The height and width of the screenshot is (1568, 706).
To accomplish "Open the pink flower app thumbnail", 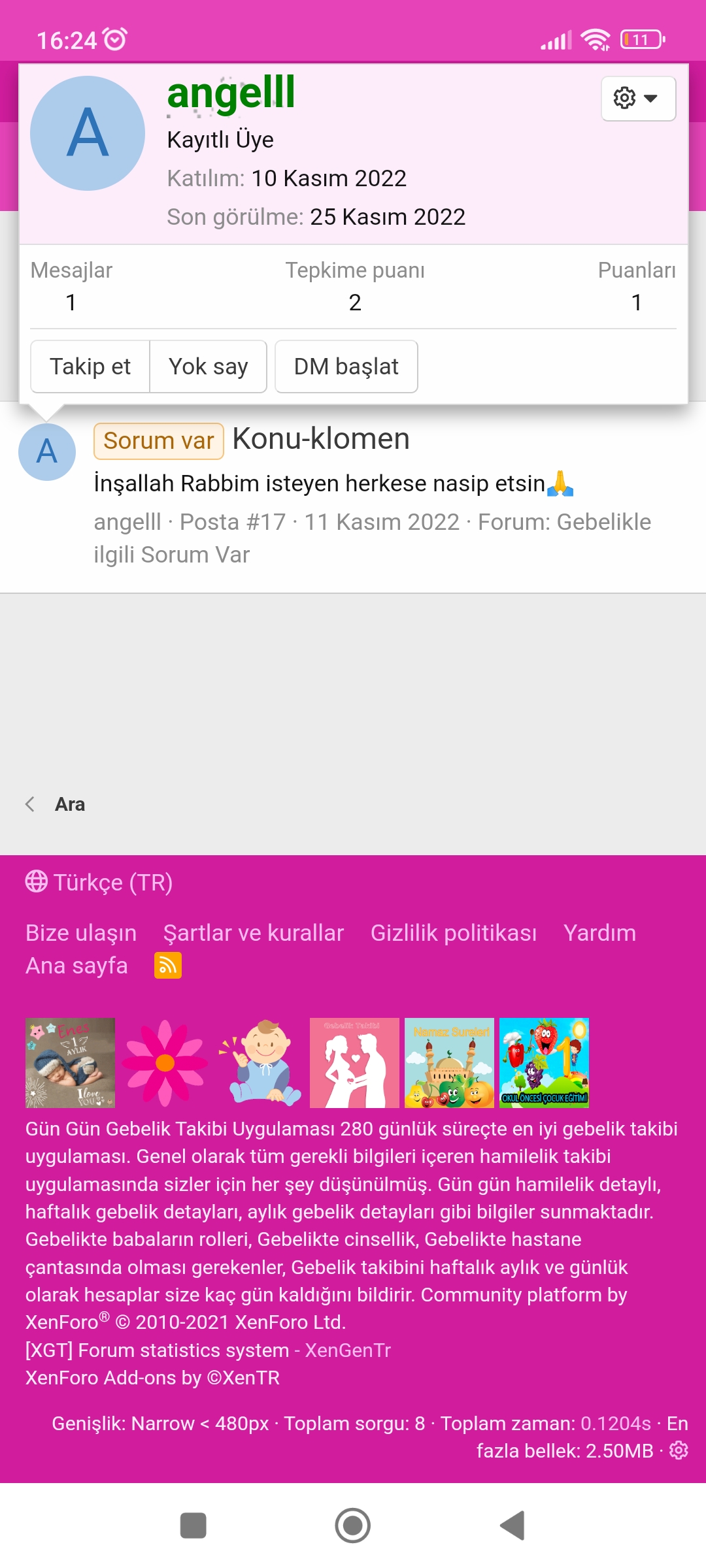I will (x=165, y=1063).
